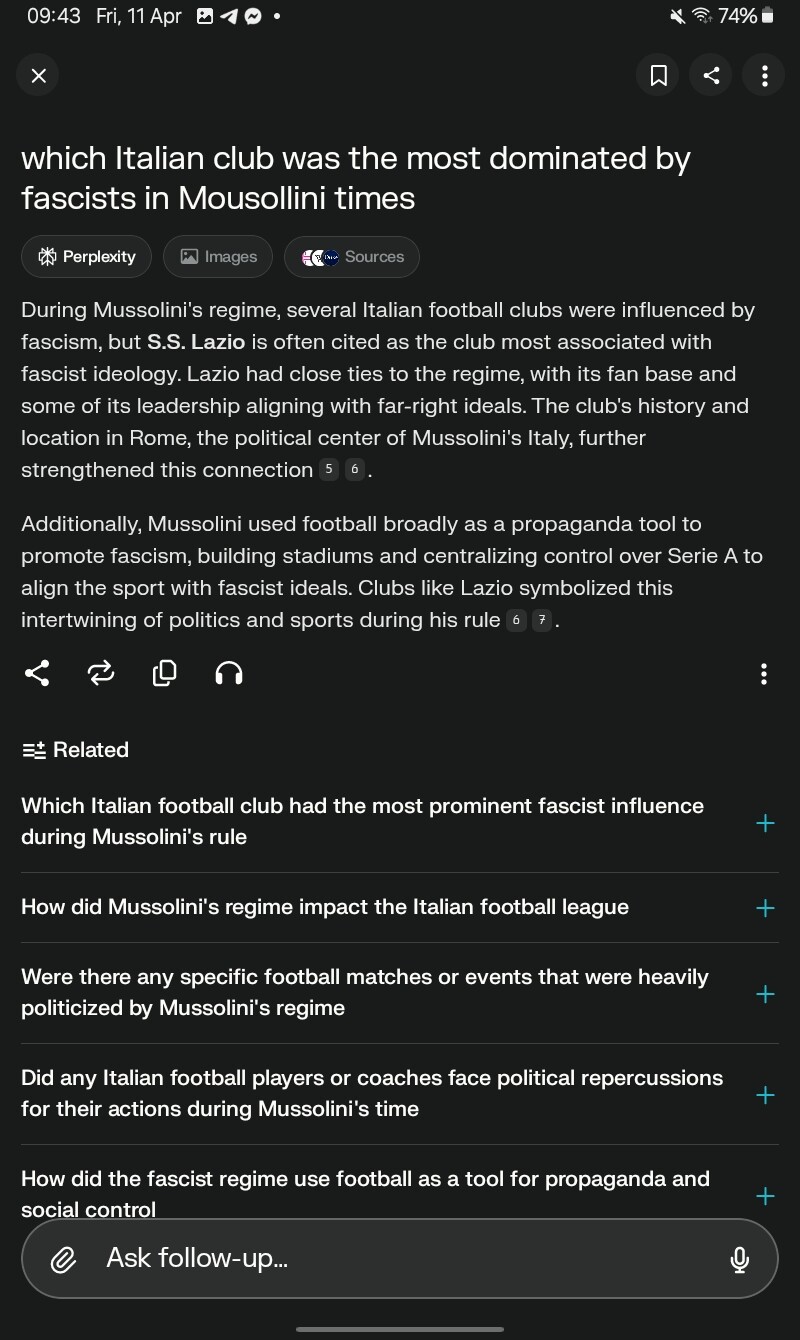Attach a file to follow-up
Viewport: 800px width, 1340px height.
point(63,1259)
